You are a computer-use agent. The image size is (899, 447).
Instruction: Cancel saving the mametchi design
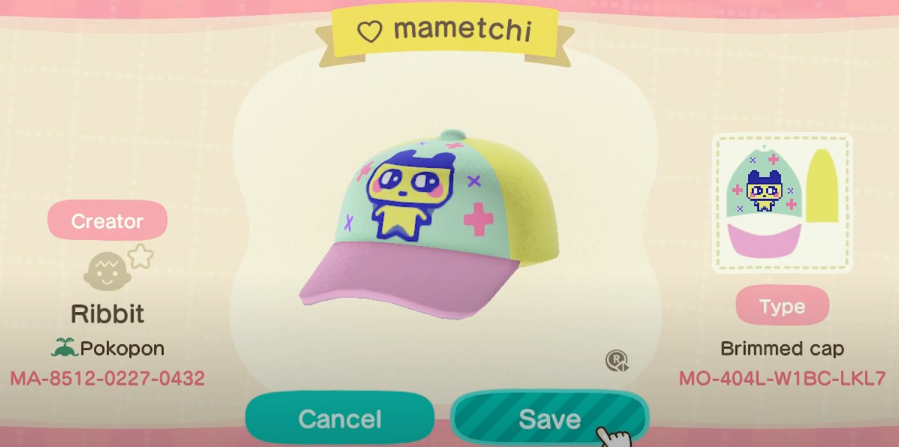point(339,418)
